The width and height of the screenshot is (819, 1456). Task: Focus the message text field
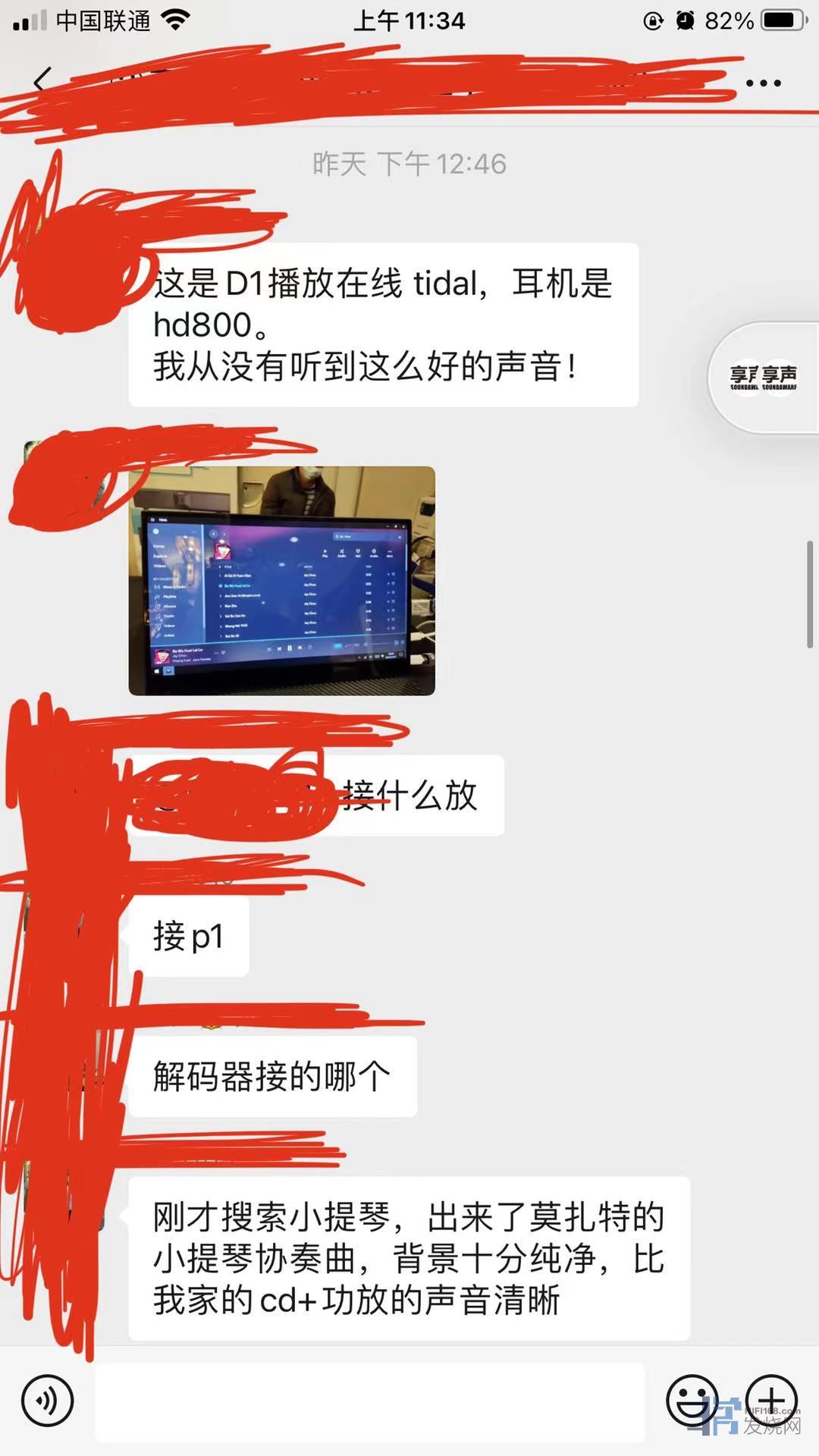point(369,1401)
